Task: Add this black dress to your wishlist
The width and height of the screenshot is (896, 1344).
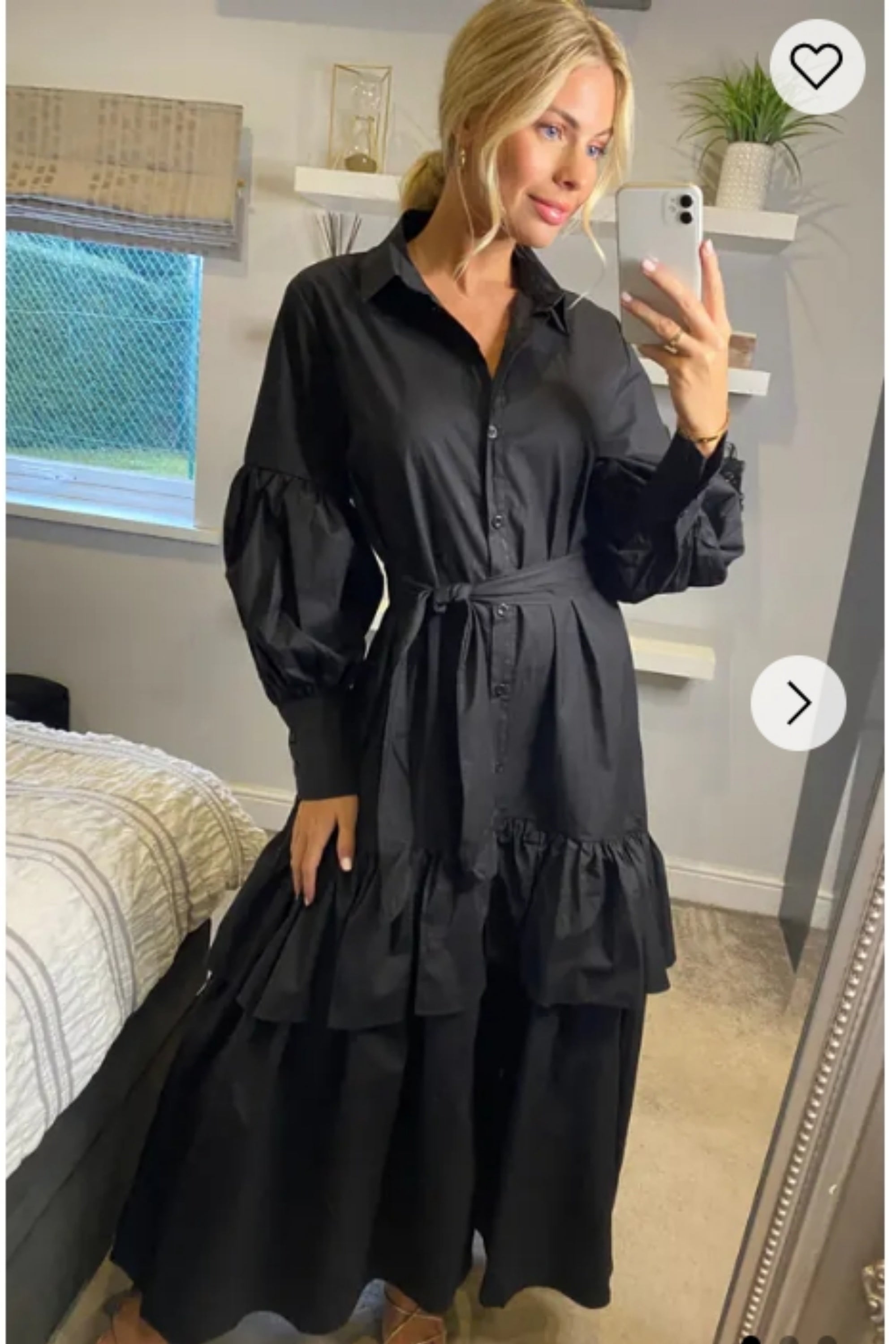Action: 817,66
